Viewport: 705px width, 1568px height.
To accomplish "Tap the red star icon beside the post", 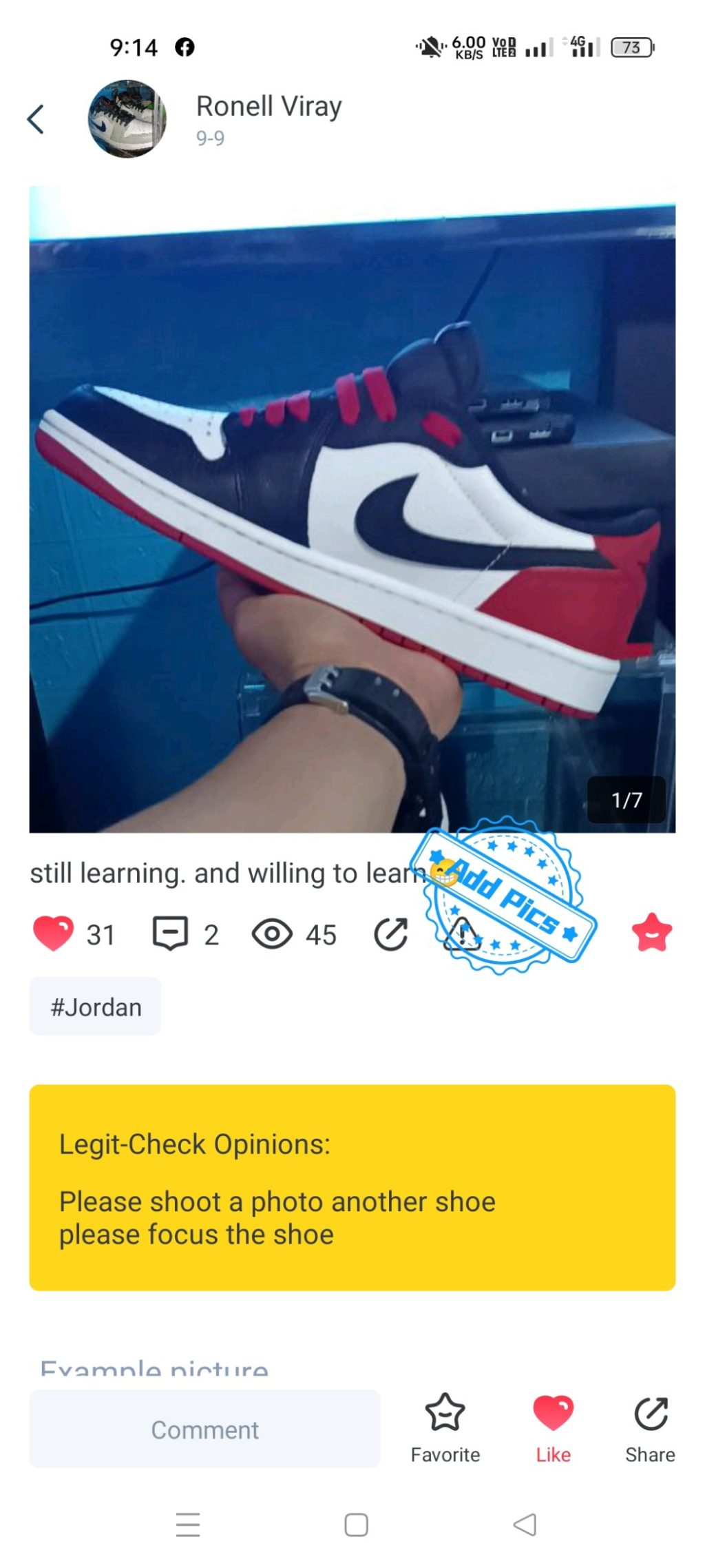I will (651, 933).
